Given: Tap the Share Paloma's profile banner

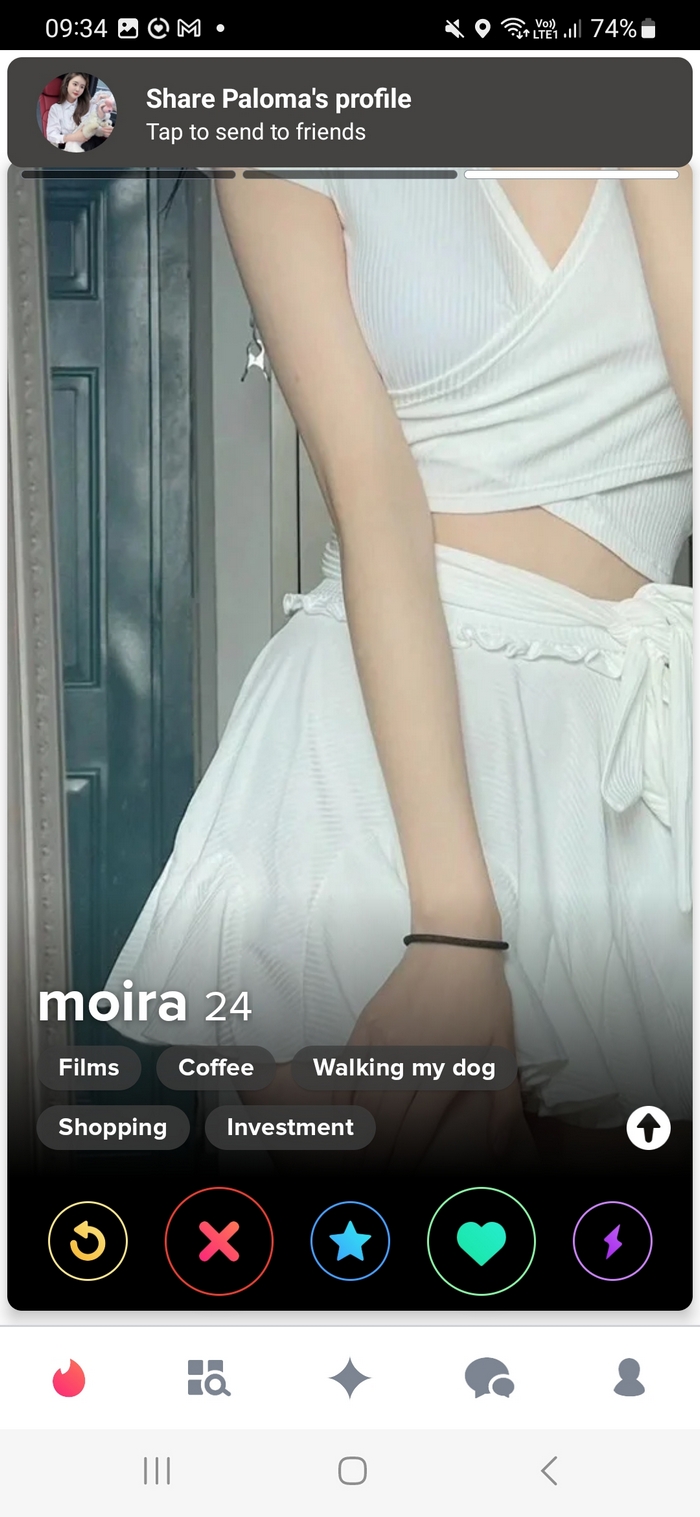Looking at the screenshot, I should (350, 113).
